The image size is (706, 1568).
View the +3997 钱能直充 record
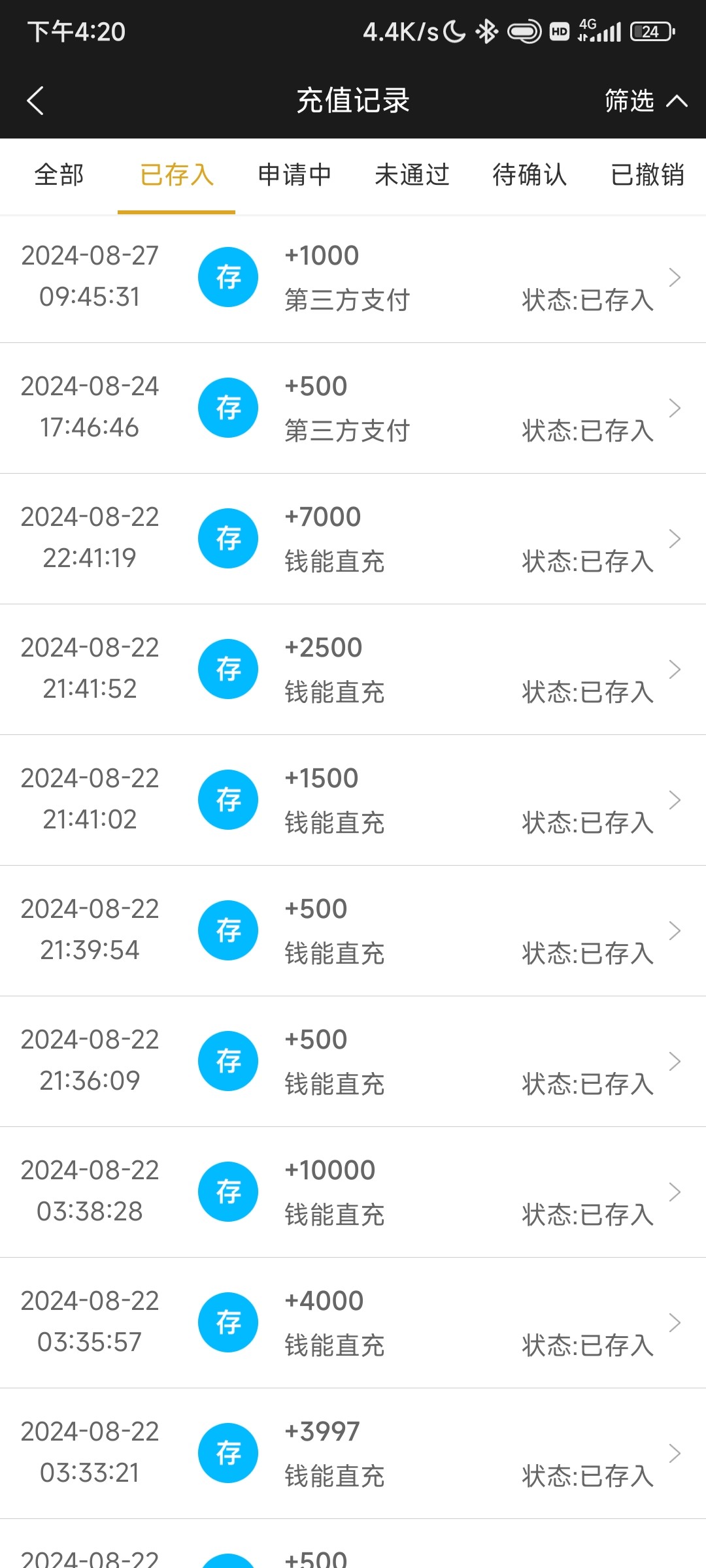(353, 1454)
